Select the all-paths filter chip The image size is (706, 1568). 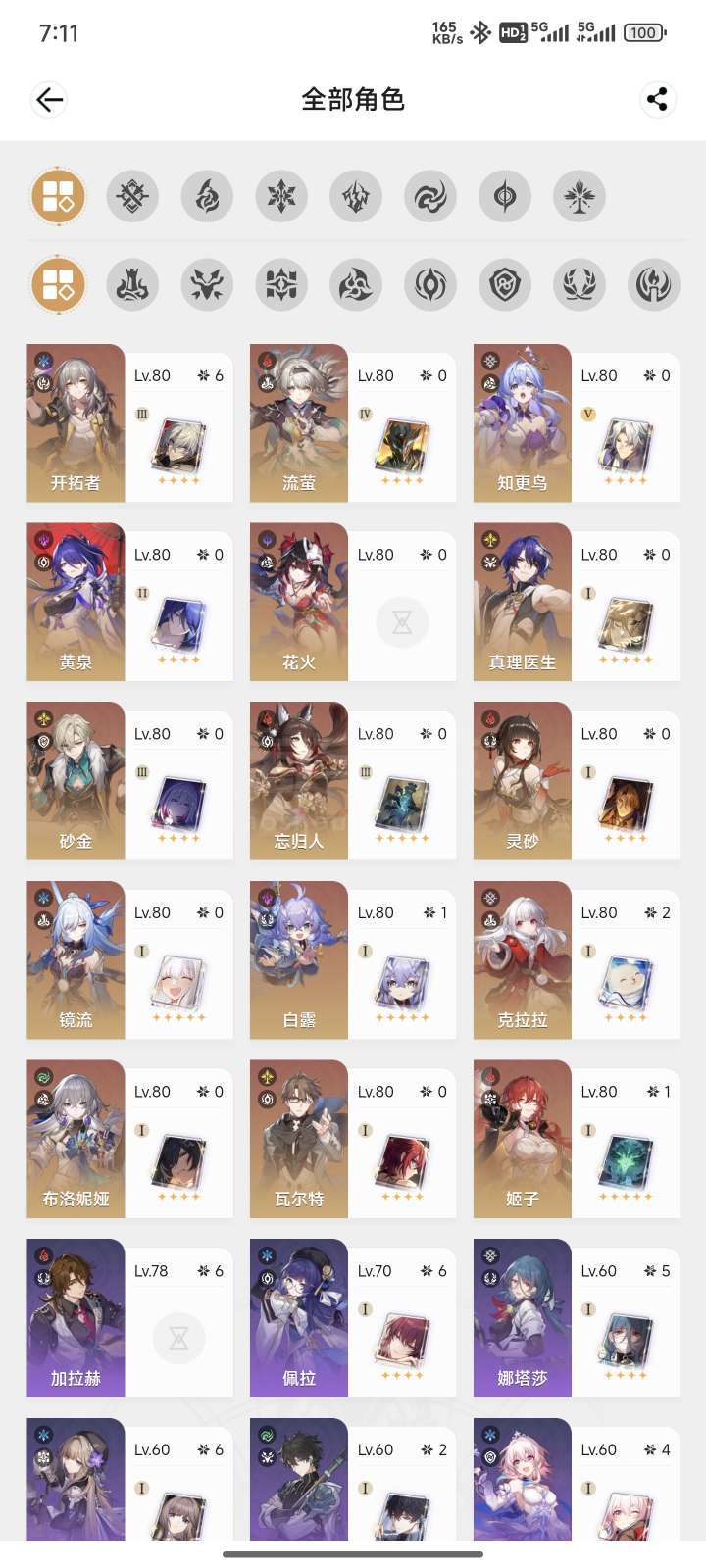click(58, 285)
